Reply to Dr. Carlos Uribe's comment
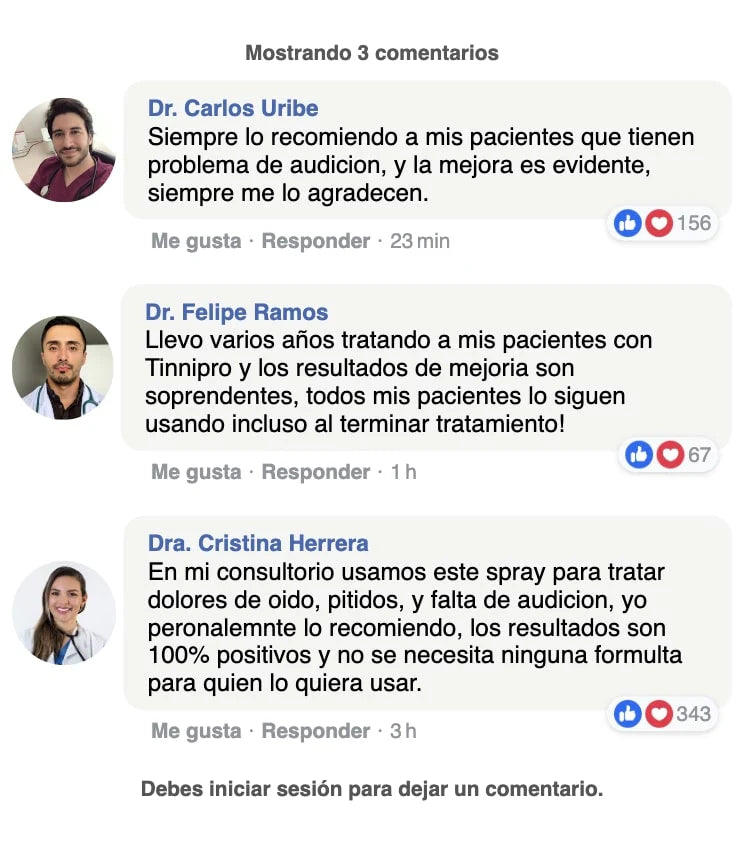 [316, 241]
